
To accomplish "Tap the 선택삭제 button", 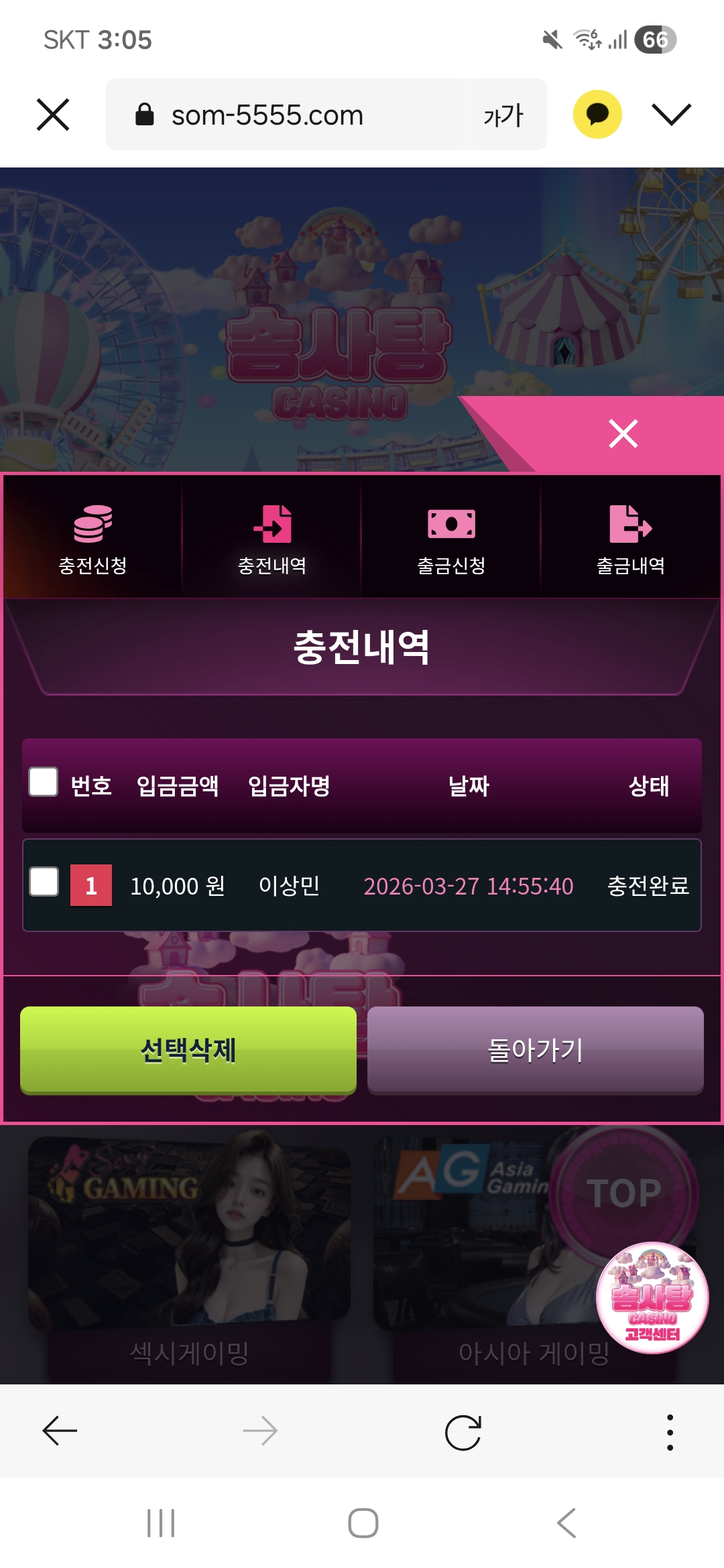I will [x=188, y=1050].
